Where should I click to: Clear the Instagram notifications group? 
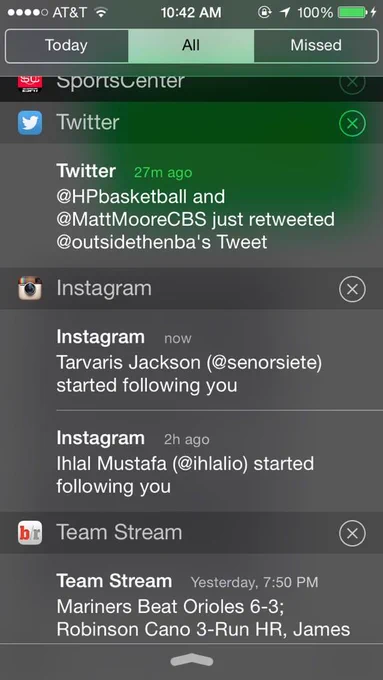352,289
